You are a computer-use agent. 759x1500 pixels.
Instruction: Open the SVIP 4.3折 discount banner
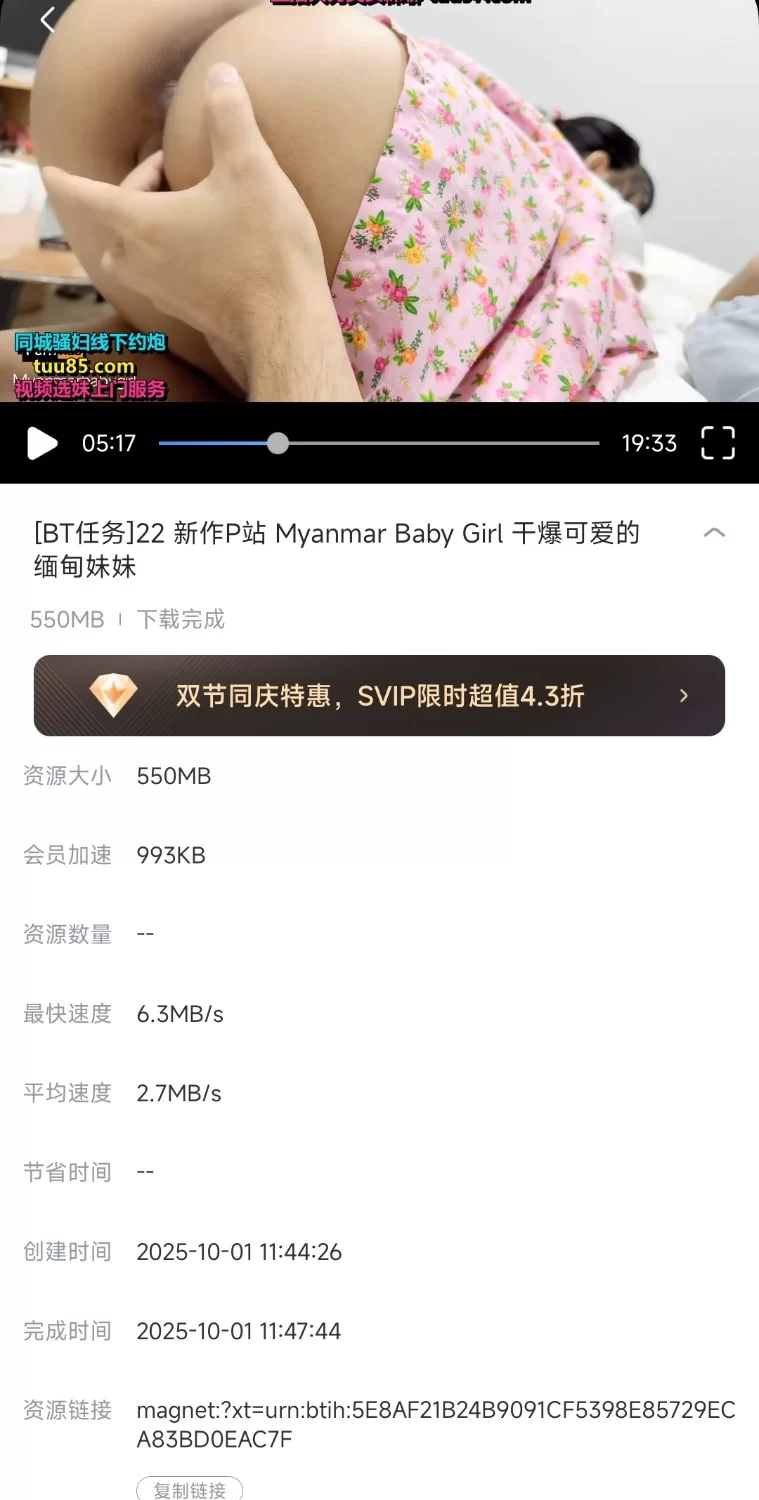click(x=379, y=696)
